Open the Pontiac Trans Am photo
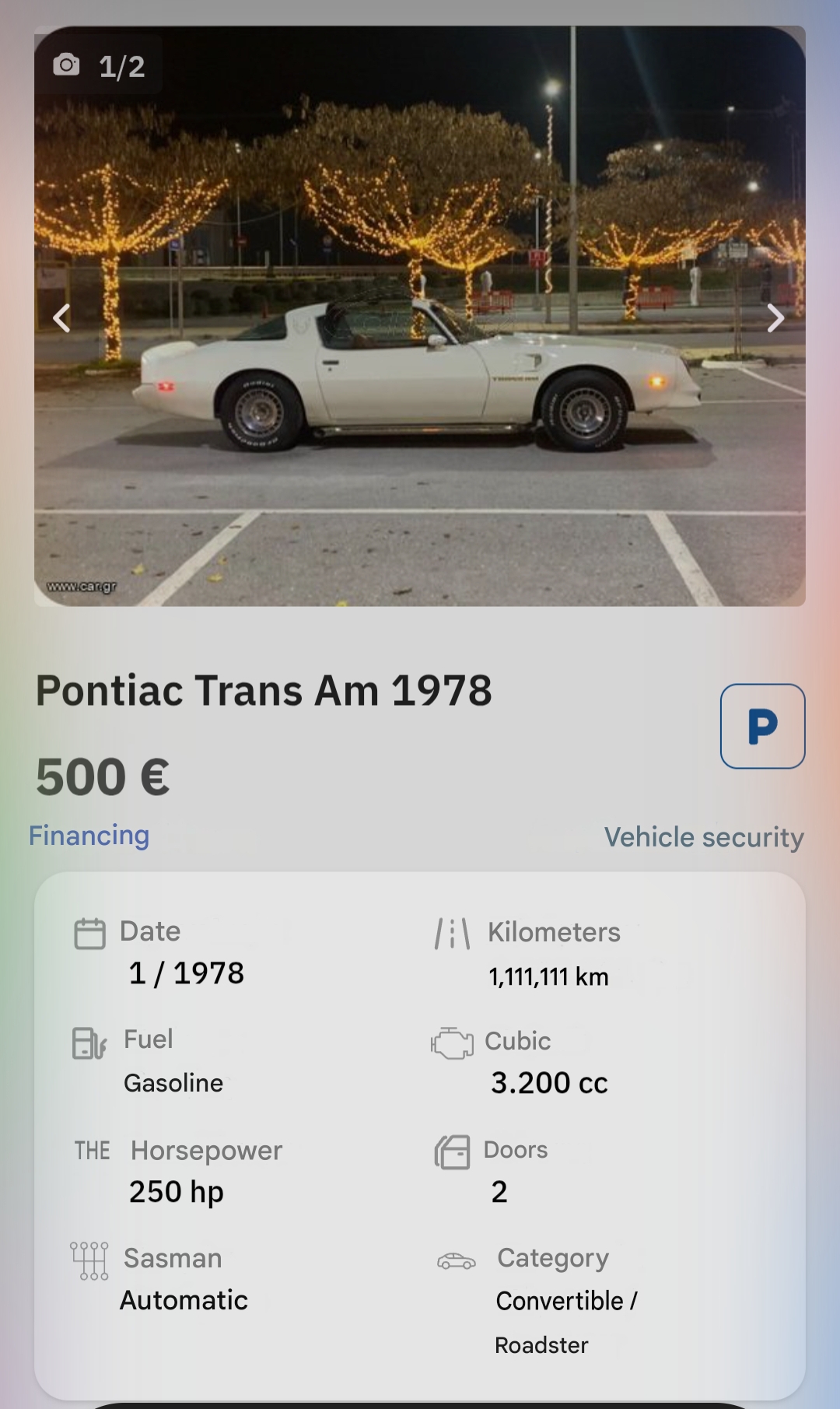The height and width of the screenshot is (1409, 840). click(420, 316)
